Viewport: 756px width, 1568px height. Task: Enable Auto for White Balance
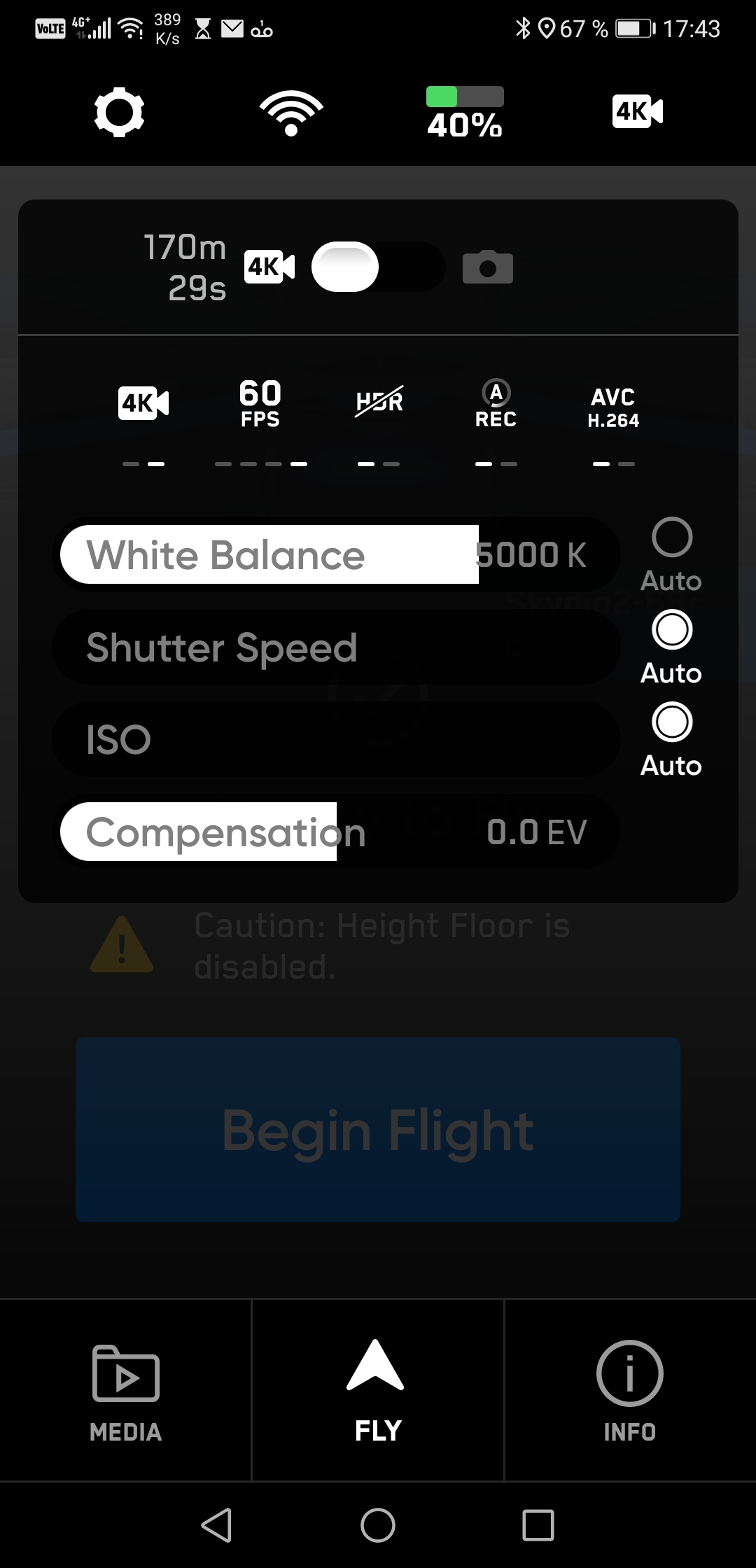click(672, 538)
